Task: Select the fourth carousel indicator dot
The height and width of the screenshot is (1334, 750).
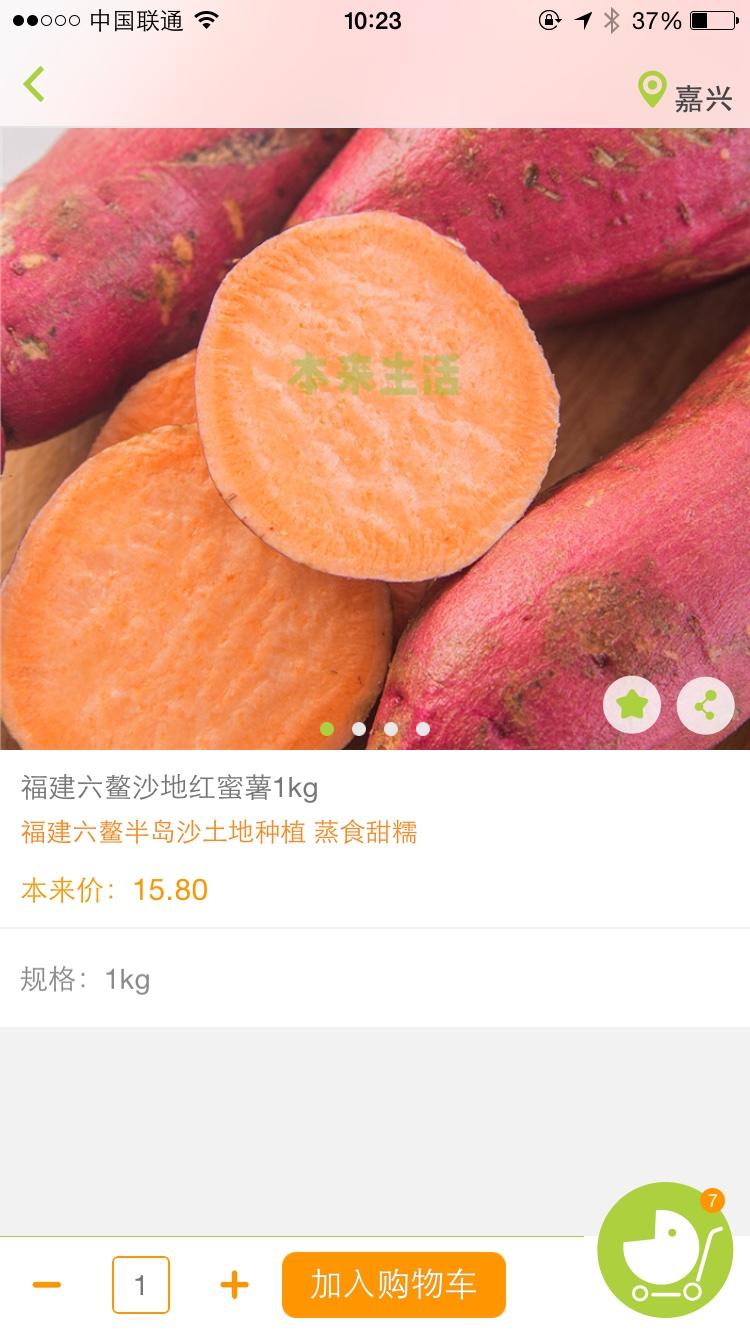Action: pyautogui.click(x=423, y=729)
